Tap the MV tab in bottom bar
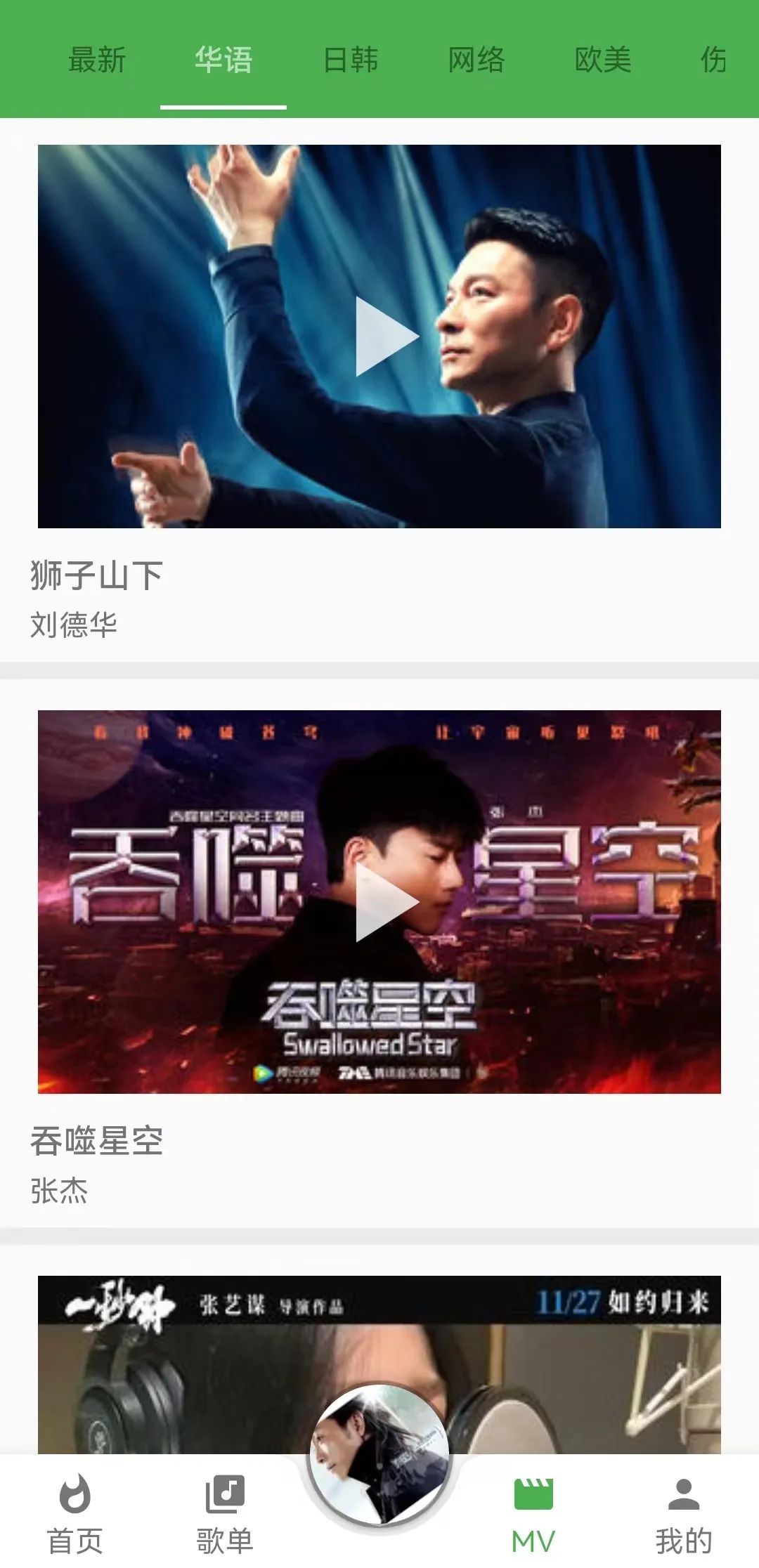 click(x=533, y=1512)
